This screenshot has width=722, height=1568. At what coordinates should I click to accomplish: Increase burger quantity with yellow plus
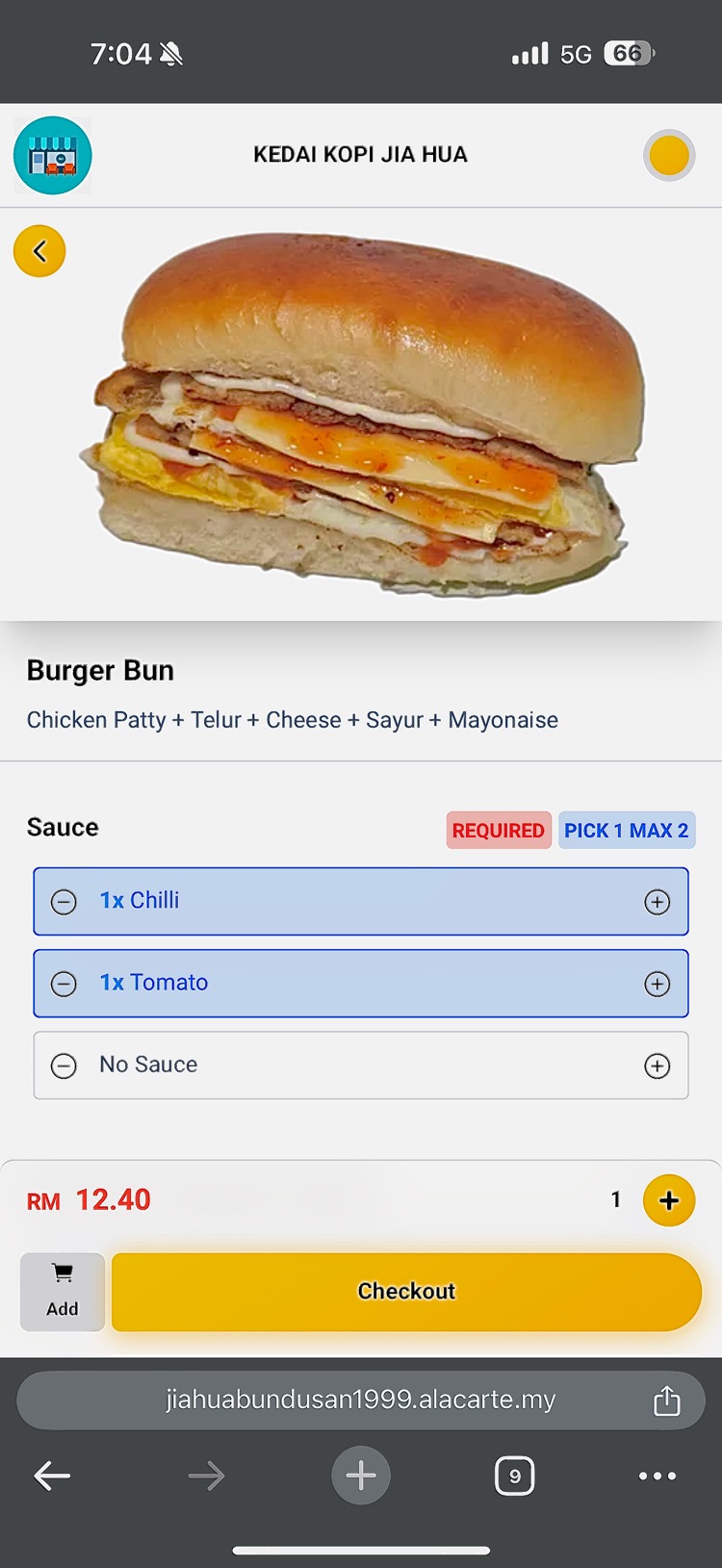coord(669,1200)
